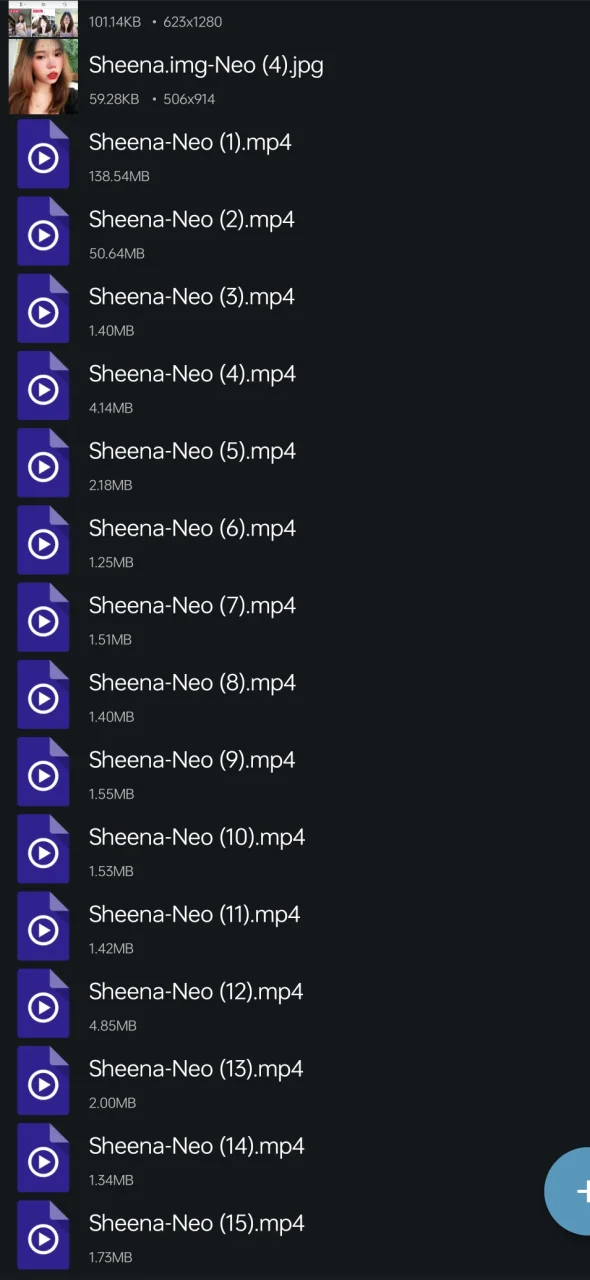Viewport: 590px width, 1280px height.
Task: Play the Sheena-Neo (2).mp4 file
Action: point(295,233)
